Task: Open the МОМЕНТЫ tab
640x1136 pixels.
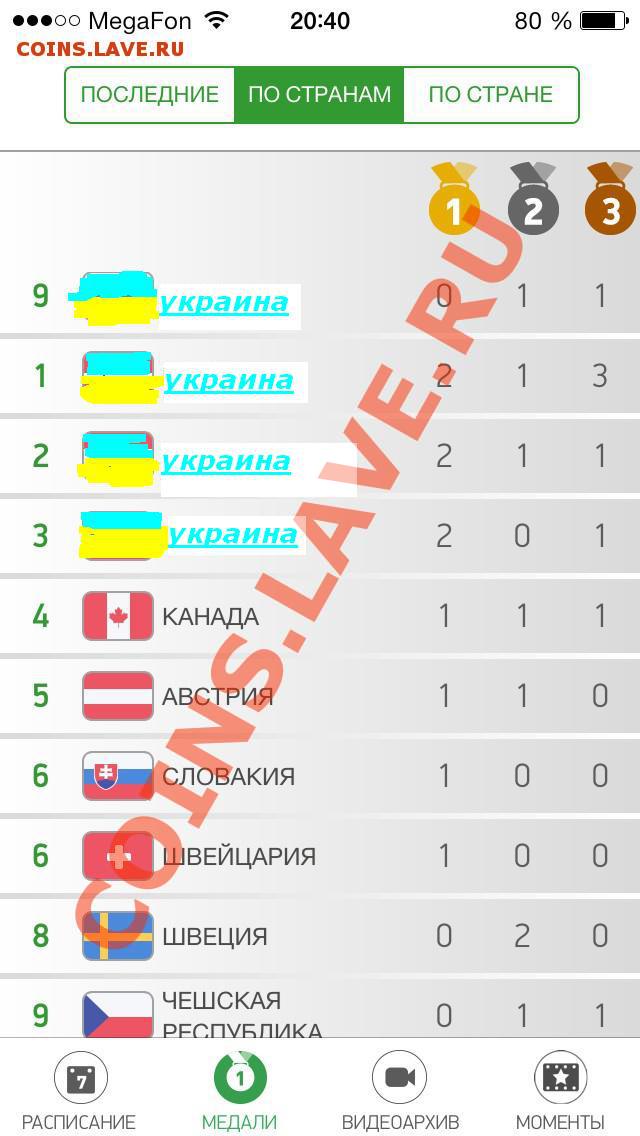Action: tap(560, 1090)
